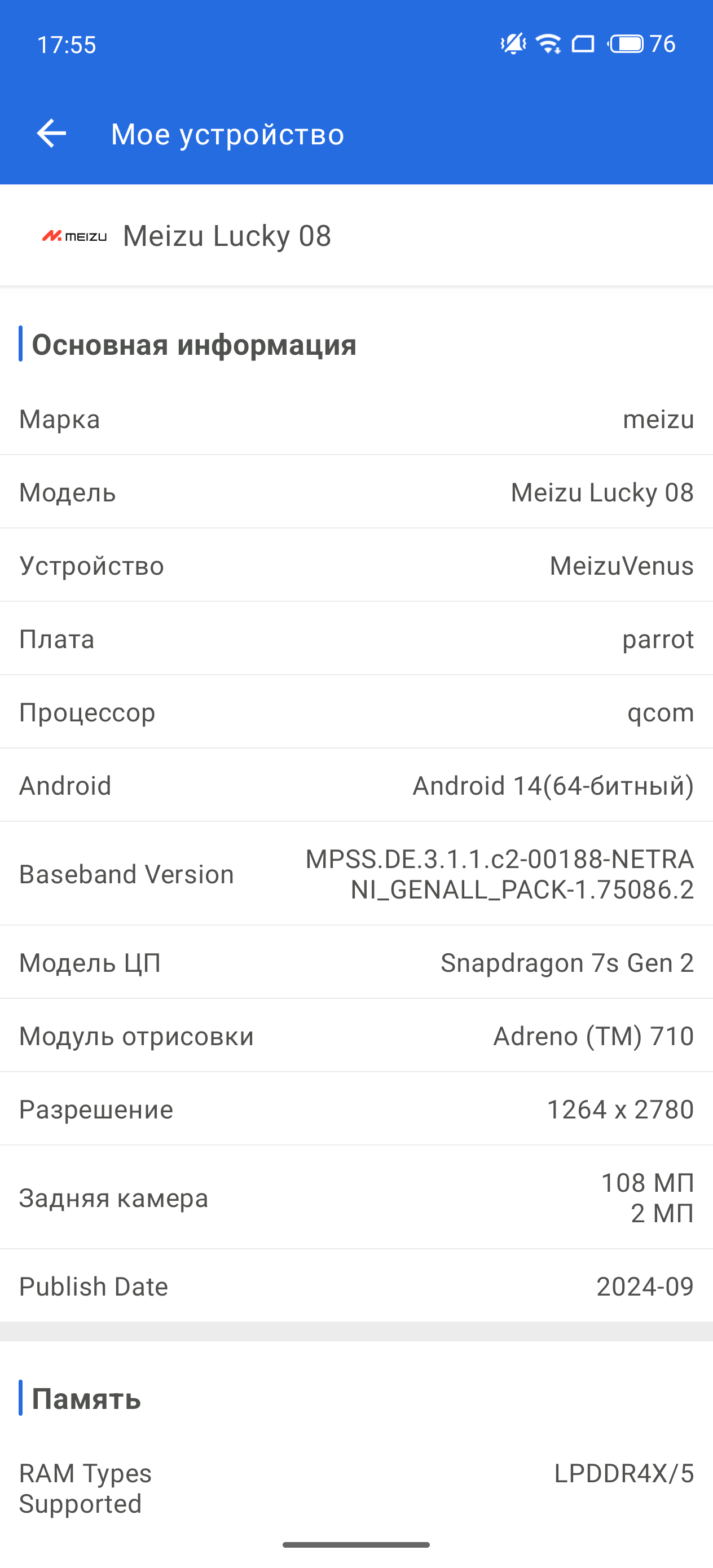Viewport: 713px width, 1568px height.
Task: Go back from the Мое устройство screen
Action: (x=51, y=133)
